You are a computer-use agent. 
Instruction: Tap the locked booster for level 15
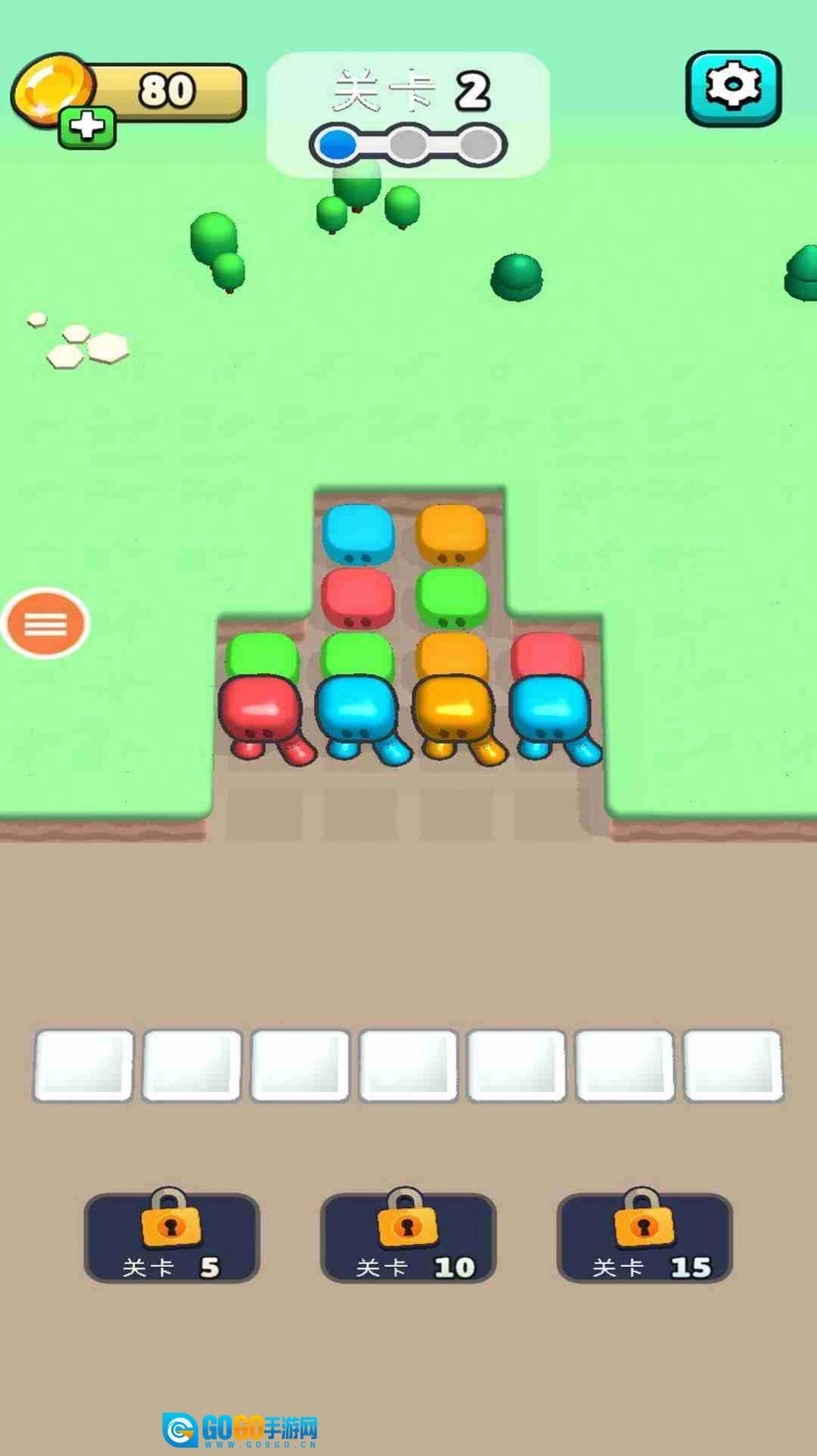644,1238
